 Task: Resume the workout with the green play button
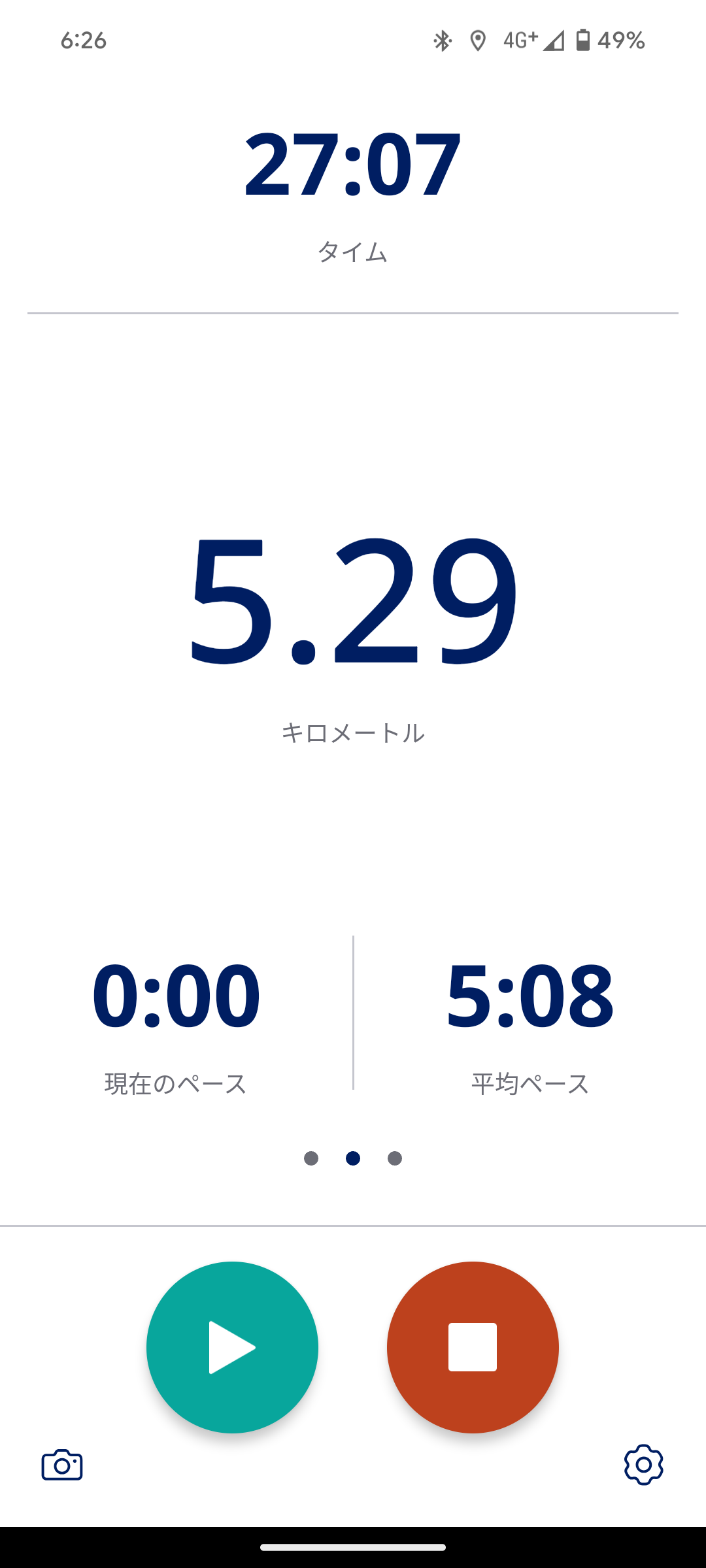tap(232, 1347)
